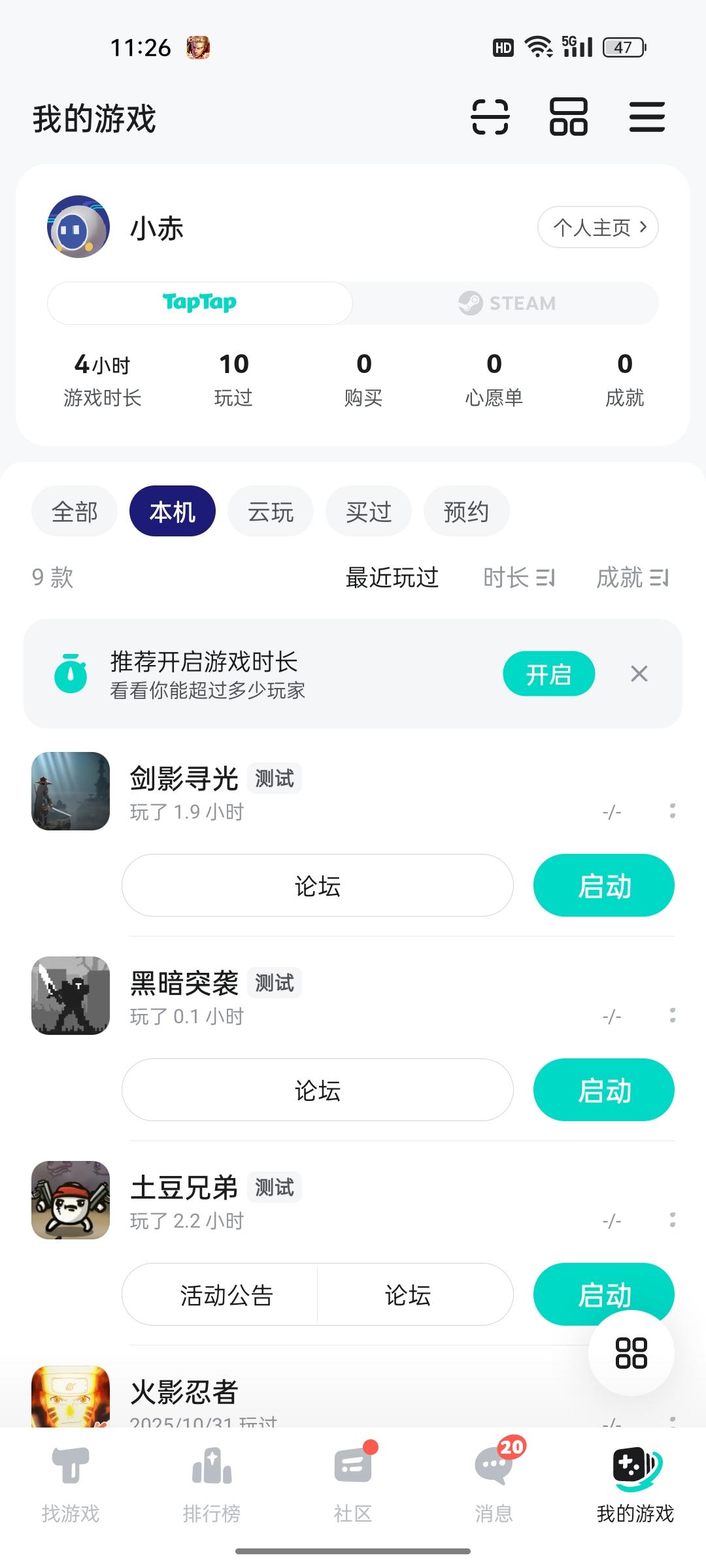
Task: Toggle the 买过 filter chip
Action: click(x=368, y=512)
